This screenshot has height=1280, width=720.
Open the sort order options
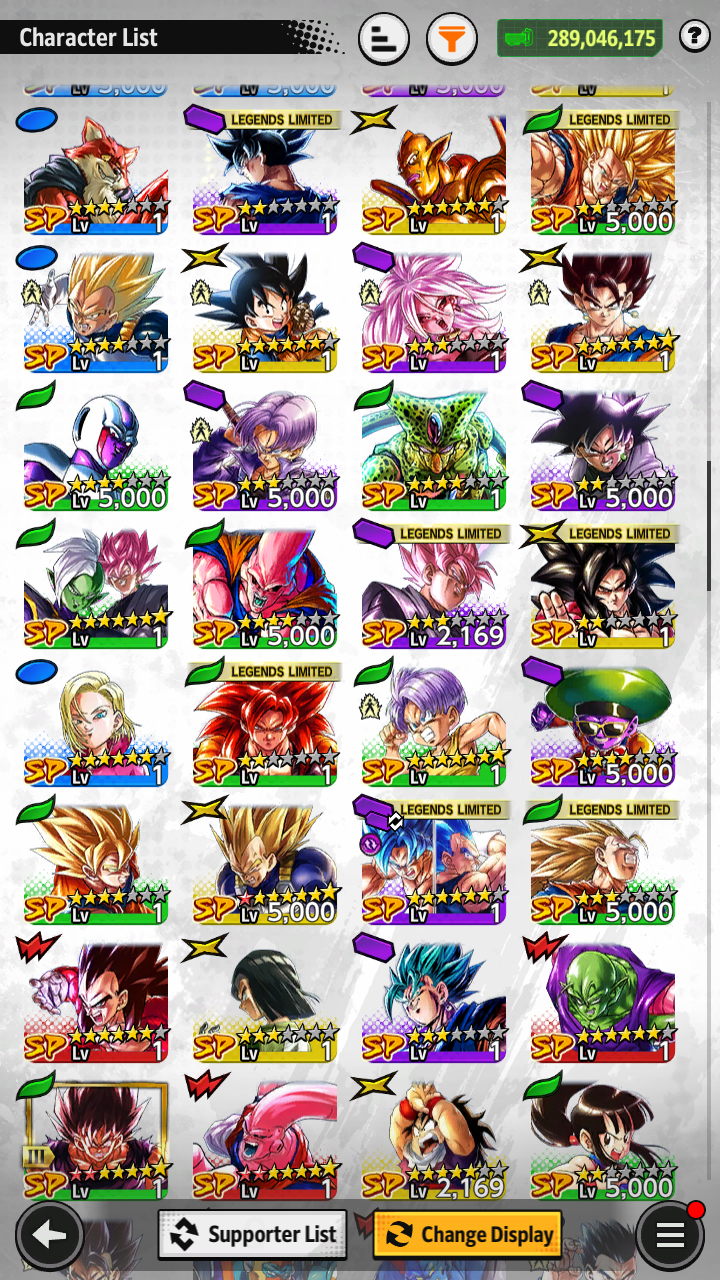tap(383, 39)
